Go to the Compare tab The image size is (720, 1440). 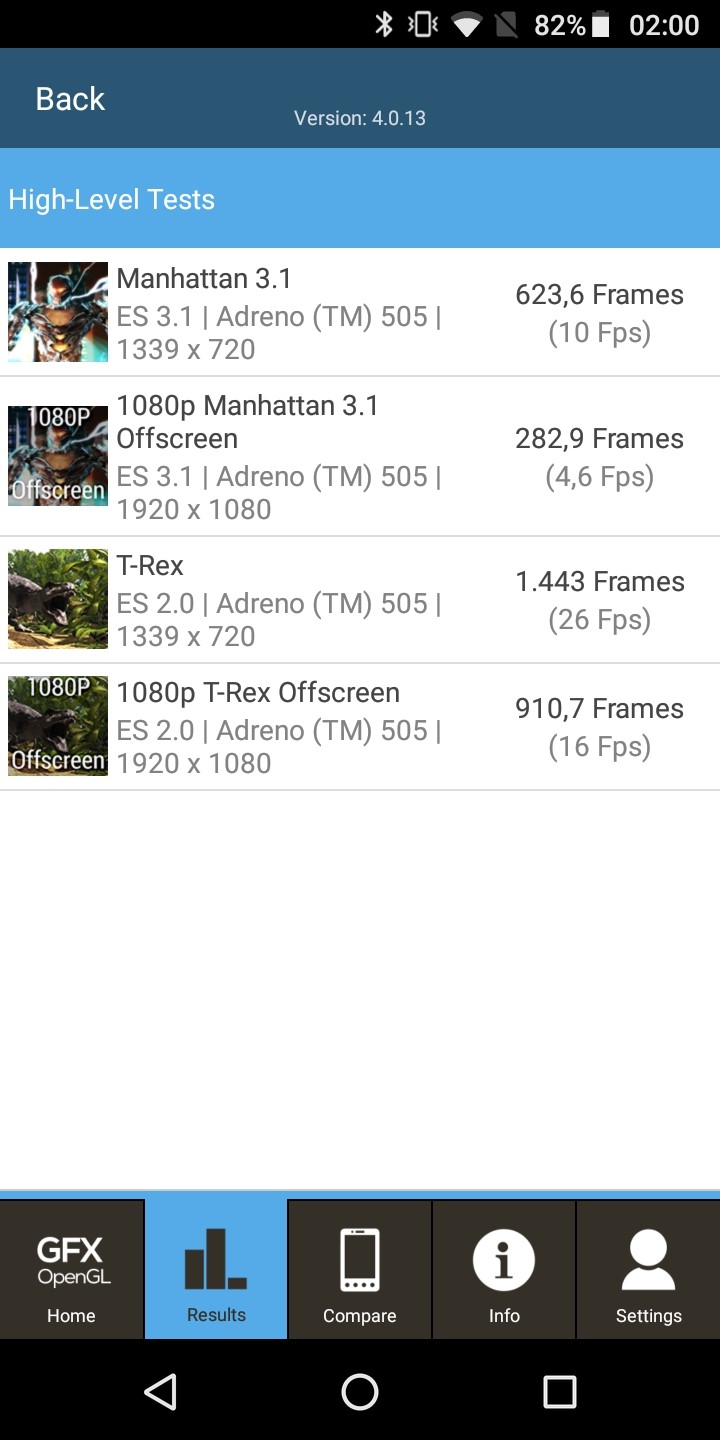[x=360, y=1270]
